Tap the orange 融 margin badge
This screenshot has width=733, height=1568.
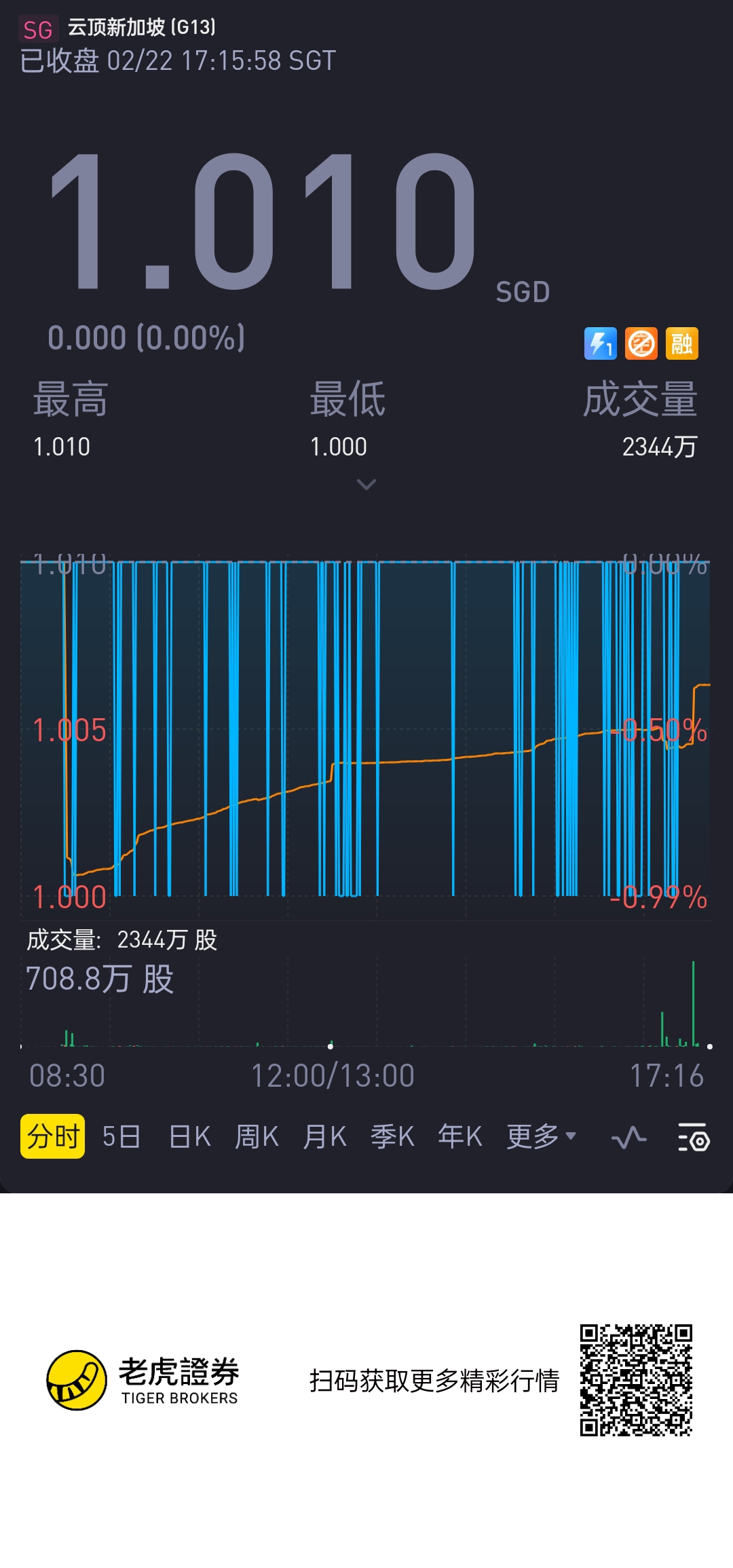(x=682, y=343)
